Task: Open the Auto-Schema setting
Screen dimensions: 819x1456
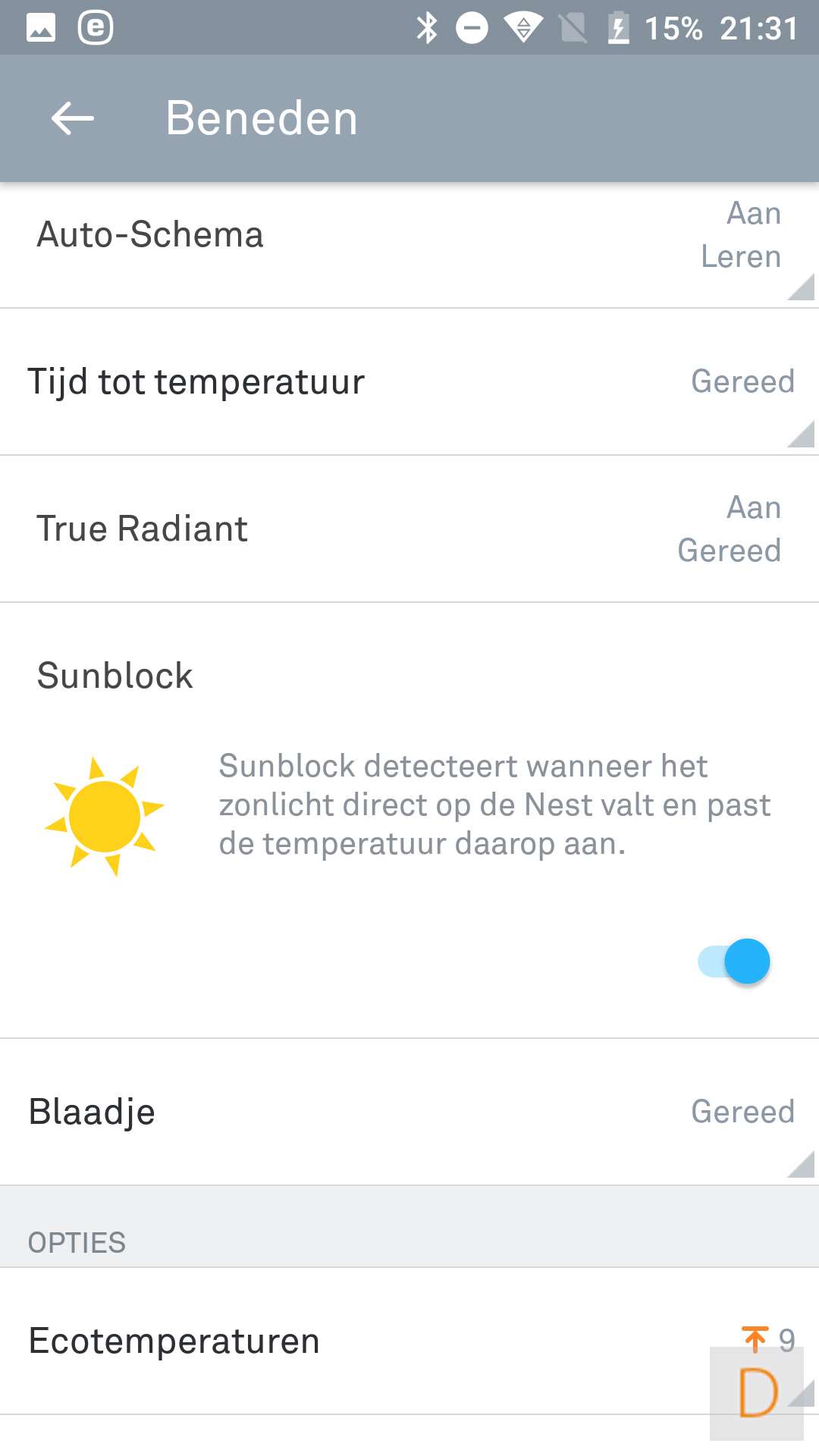Action: (x=409, y=235)
